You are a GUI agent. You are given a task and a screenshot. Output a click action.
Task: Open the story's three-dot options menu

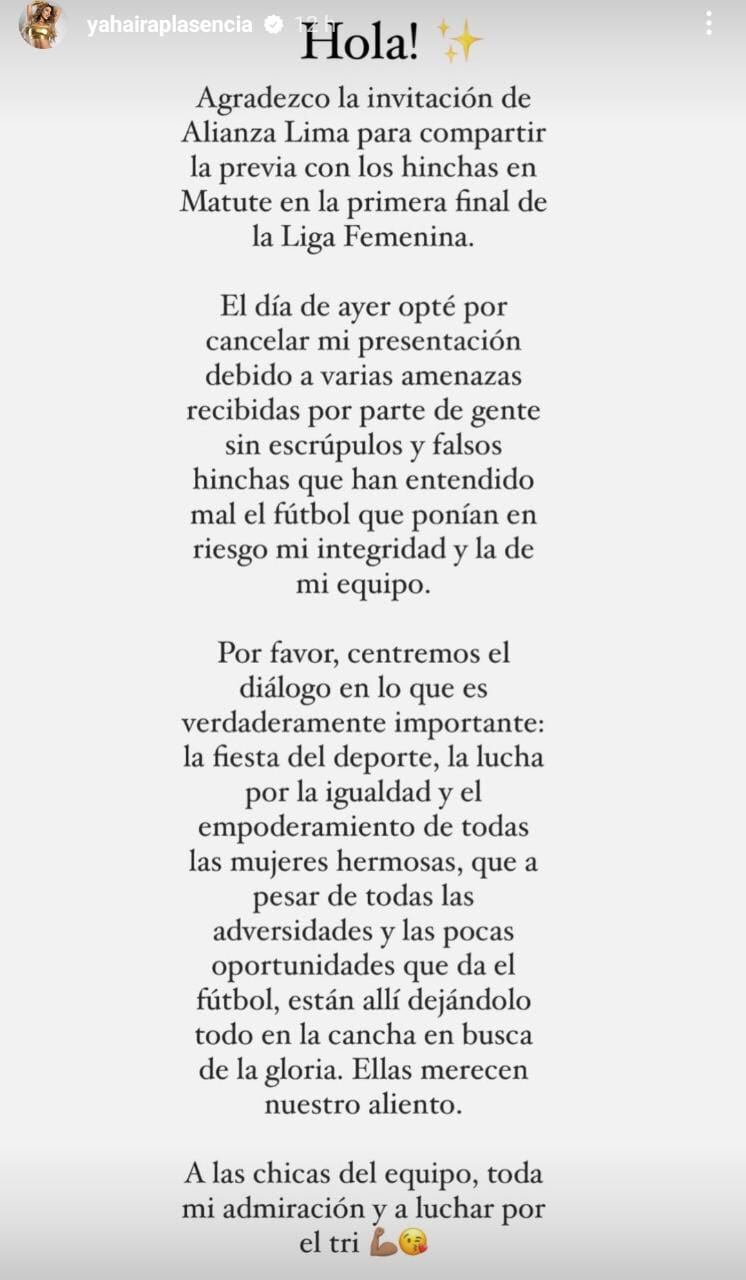point(708,24)
